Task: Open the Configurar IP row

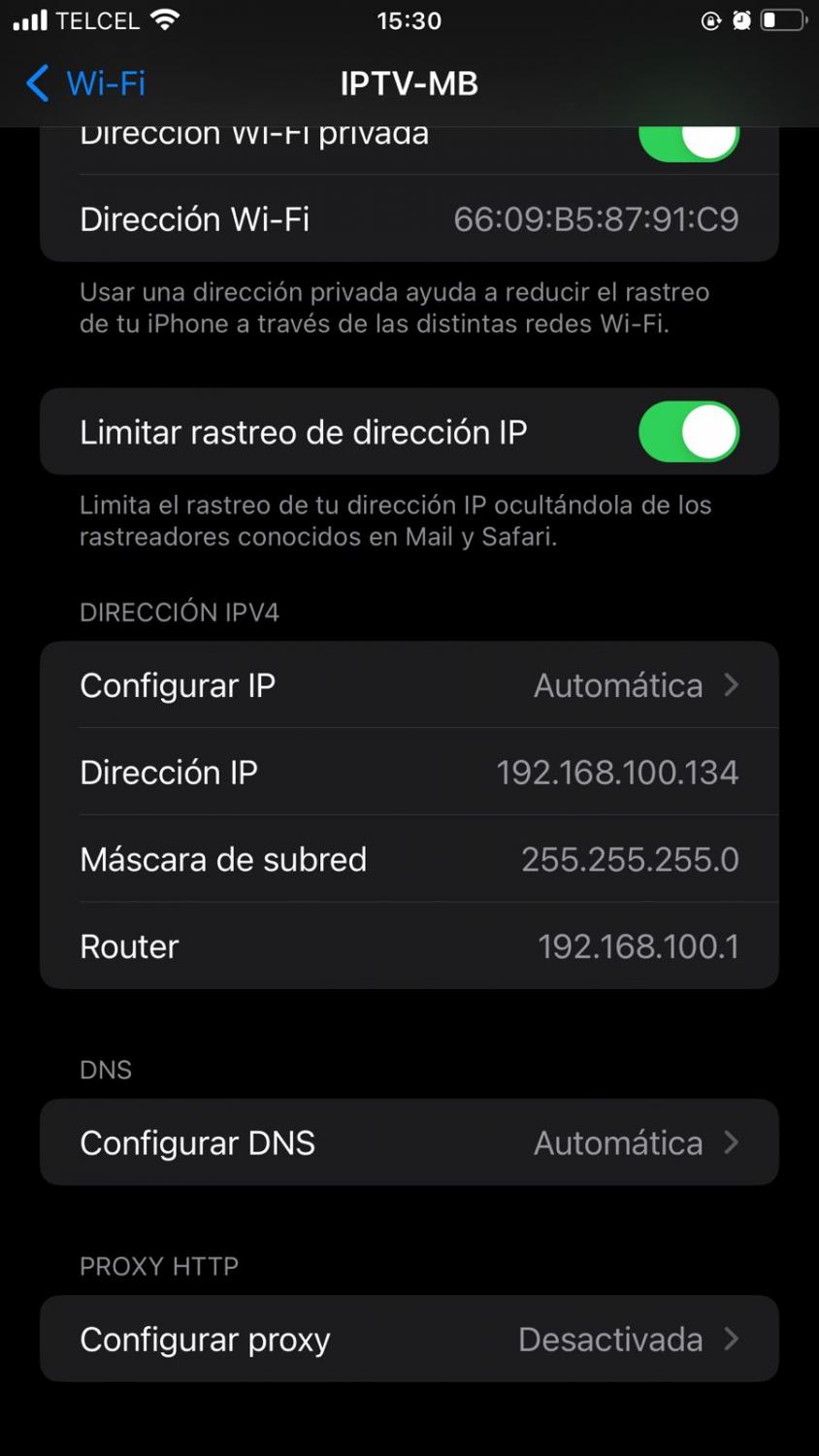Action: pyautogui.click(x=409, y=685)
